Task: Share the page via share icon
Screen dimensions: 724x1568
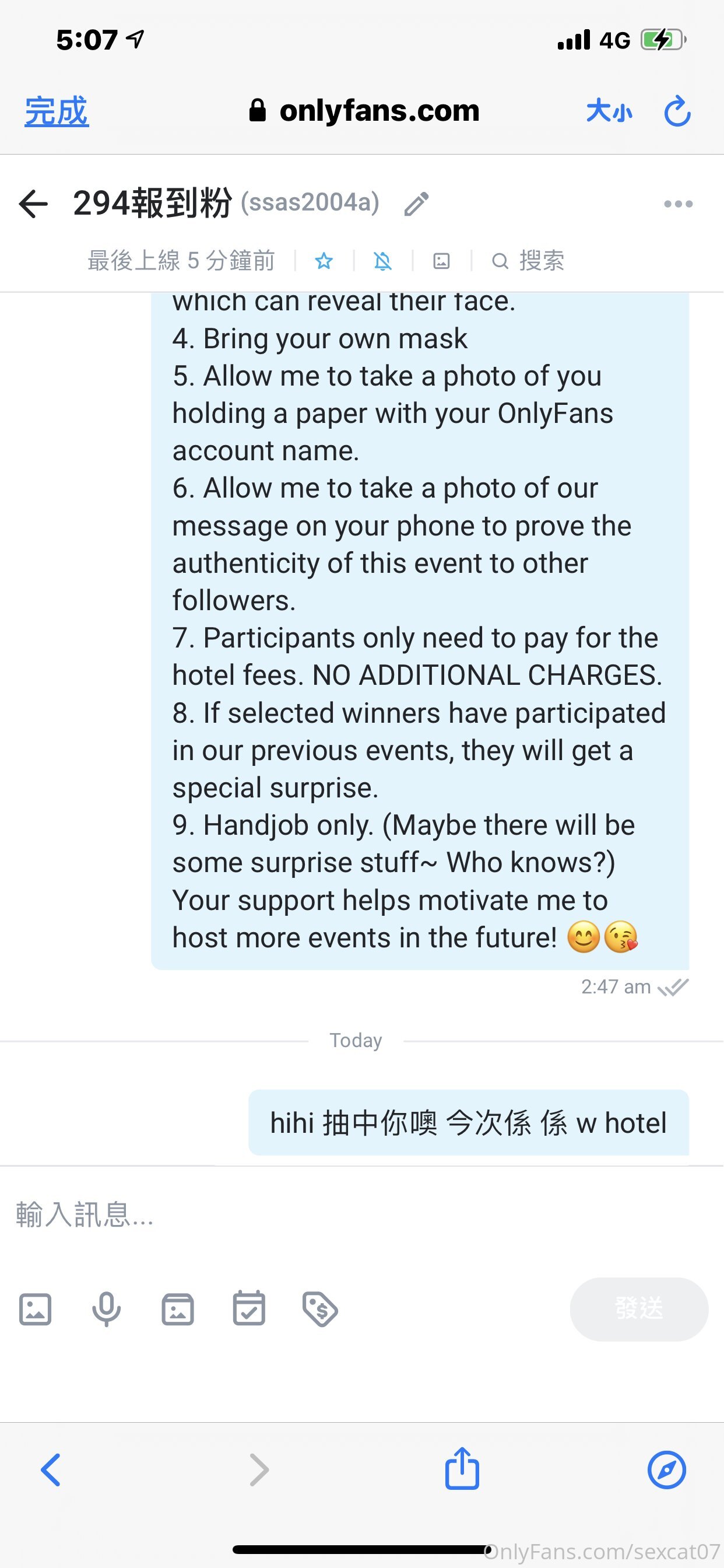Action: (462, 1468)
